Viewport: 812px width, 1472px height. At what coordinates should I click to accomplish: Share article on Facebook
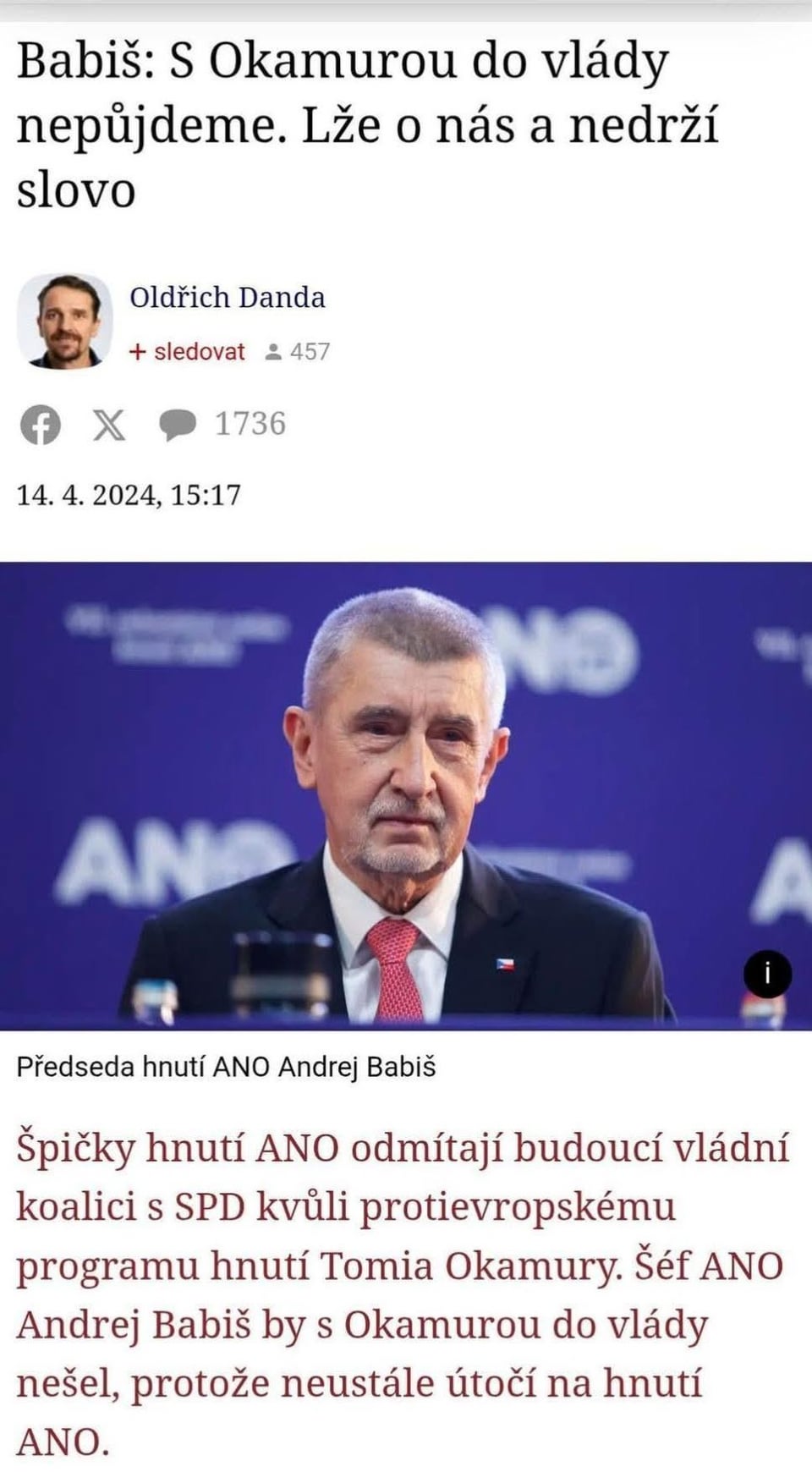[41, 425]
